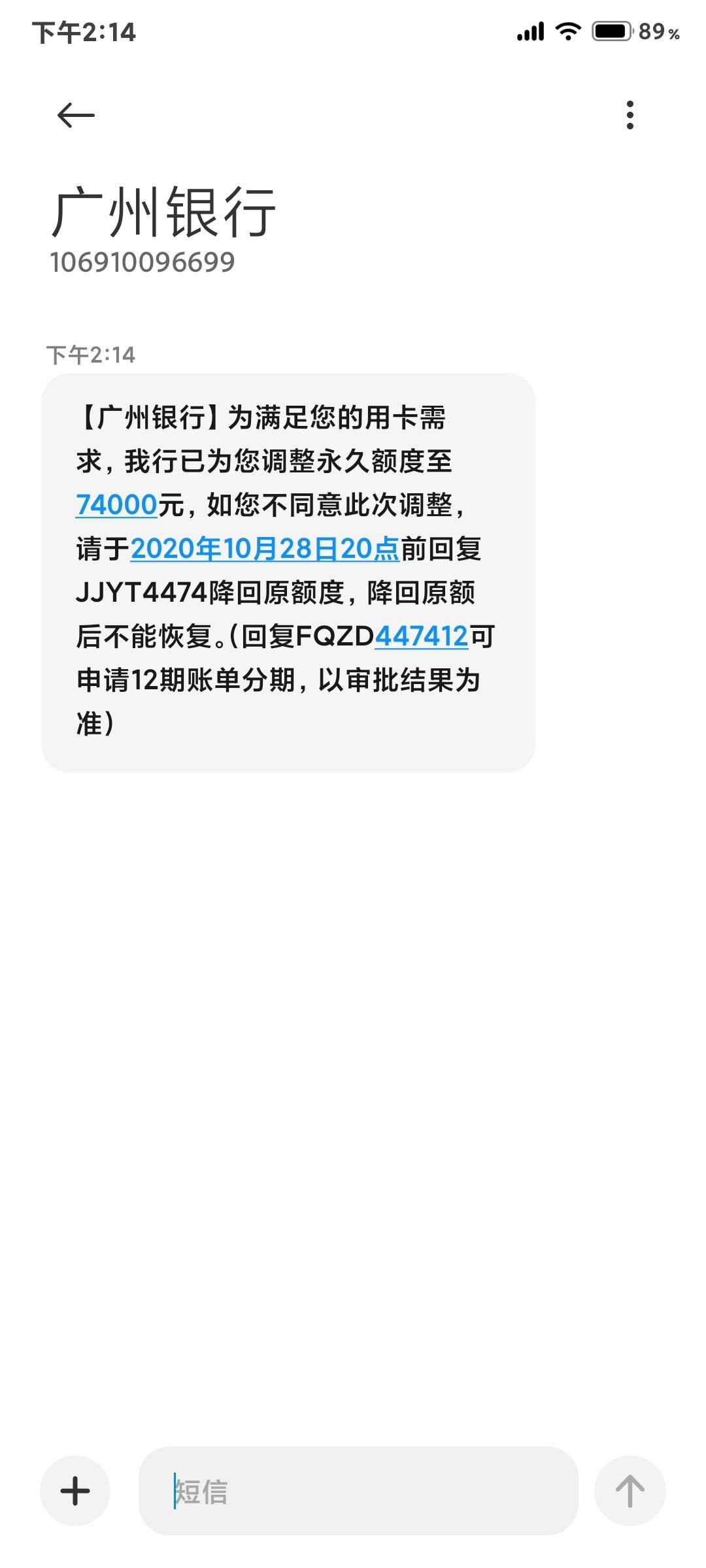
Task: Go back using the arrow icon
Action: [76, 116]
